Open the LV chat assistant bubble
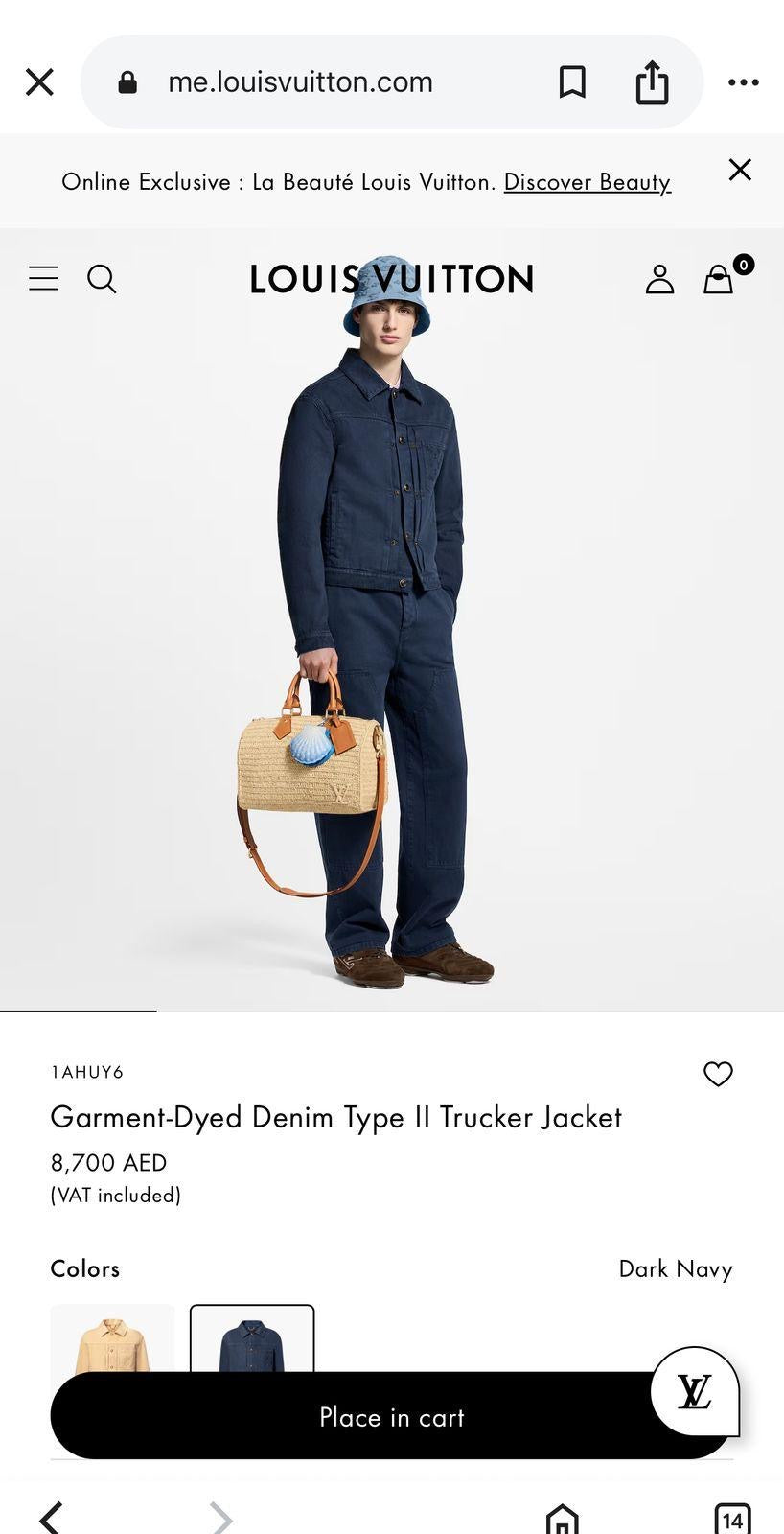784x1534 pixels. click(x=695, y=1390)
